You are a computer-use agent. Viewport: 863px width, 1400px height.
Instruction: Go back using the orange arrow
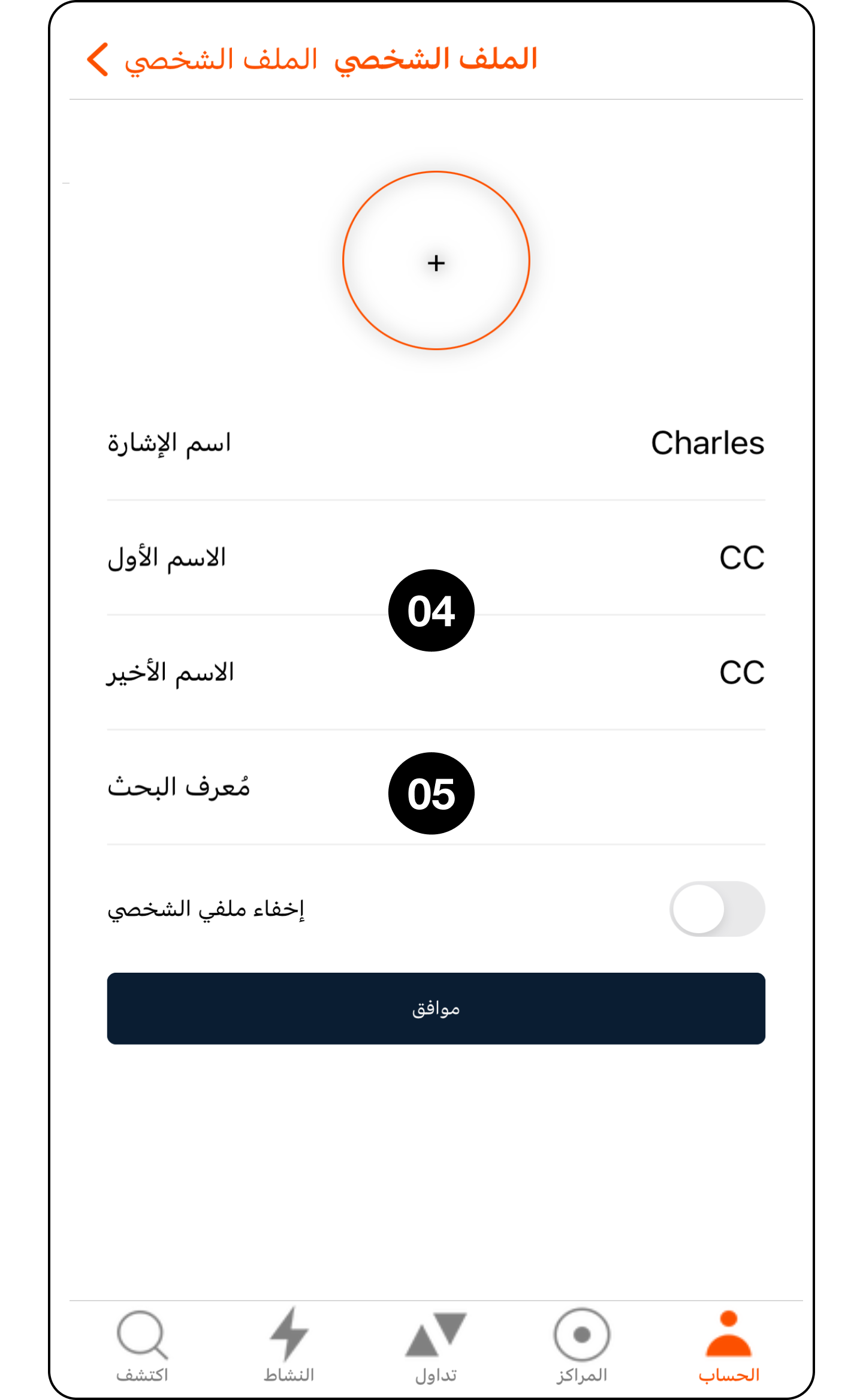98,59
